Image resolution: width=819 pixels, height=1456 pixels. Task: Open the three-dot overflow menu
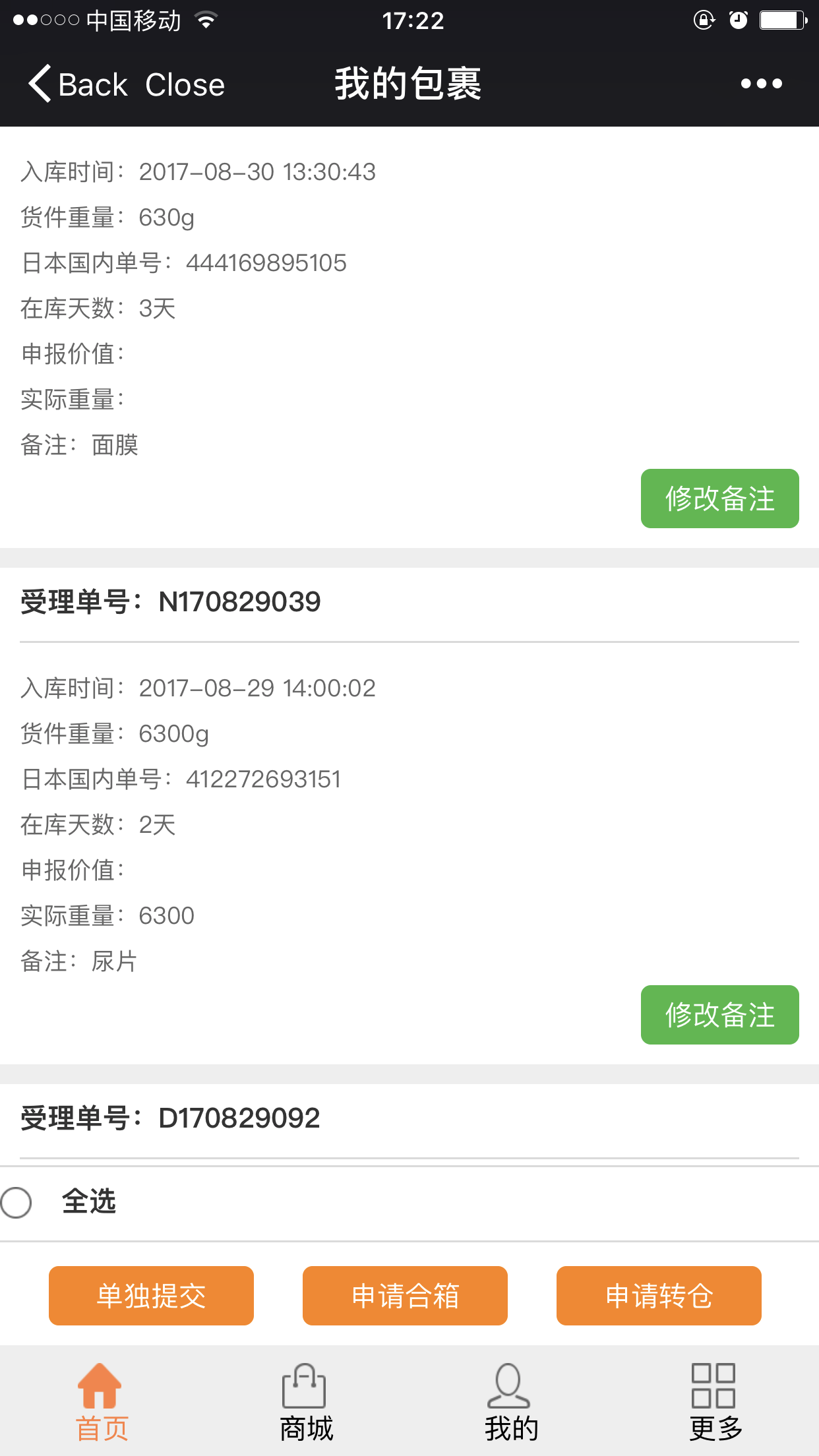(x=761, y=84)
